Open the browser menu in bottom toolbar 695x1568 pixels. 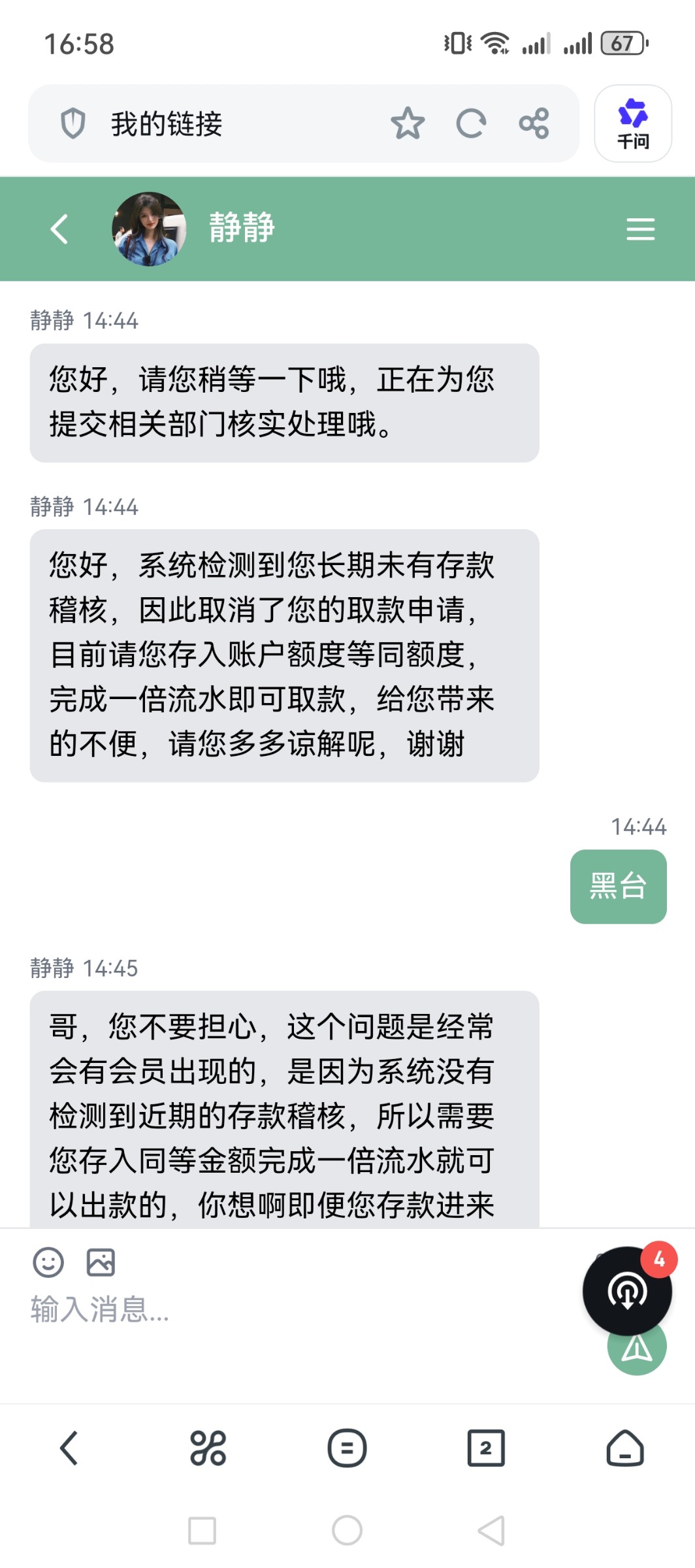click(347, 1448)
